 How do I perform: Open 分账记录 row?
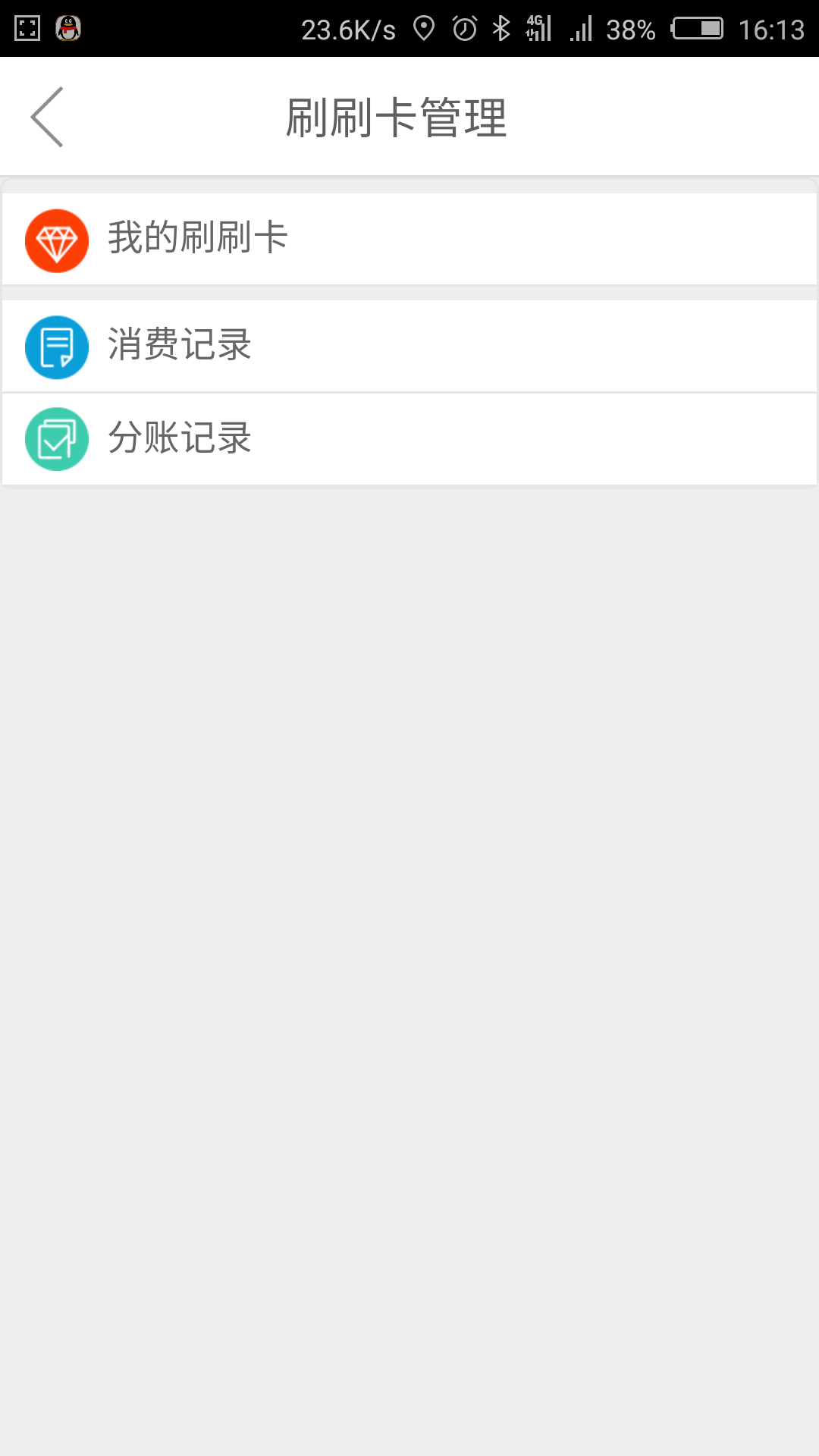(409, 439)
